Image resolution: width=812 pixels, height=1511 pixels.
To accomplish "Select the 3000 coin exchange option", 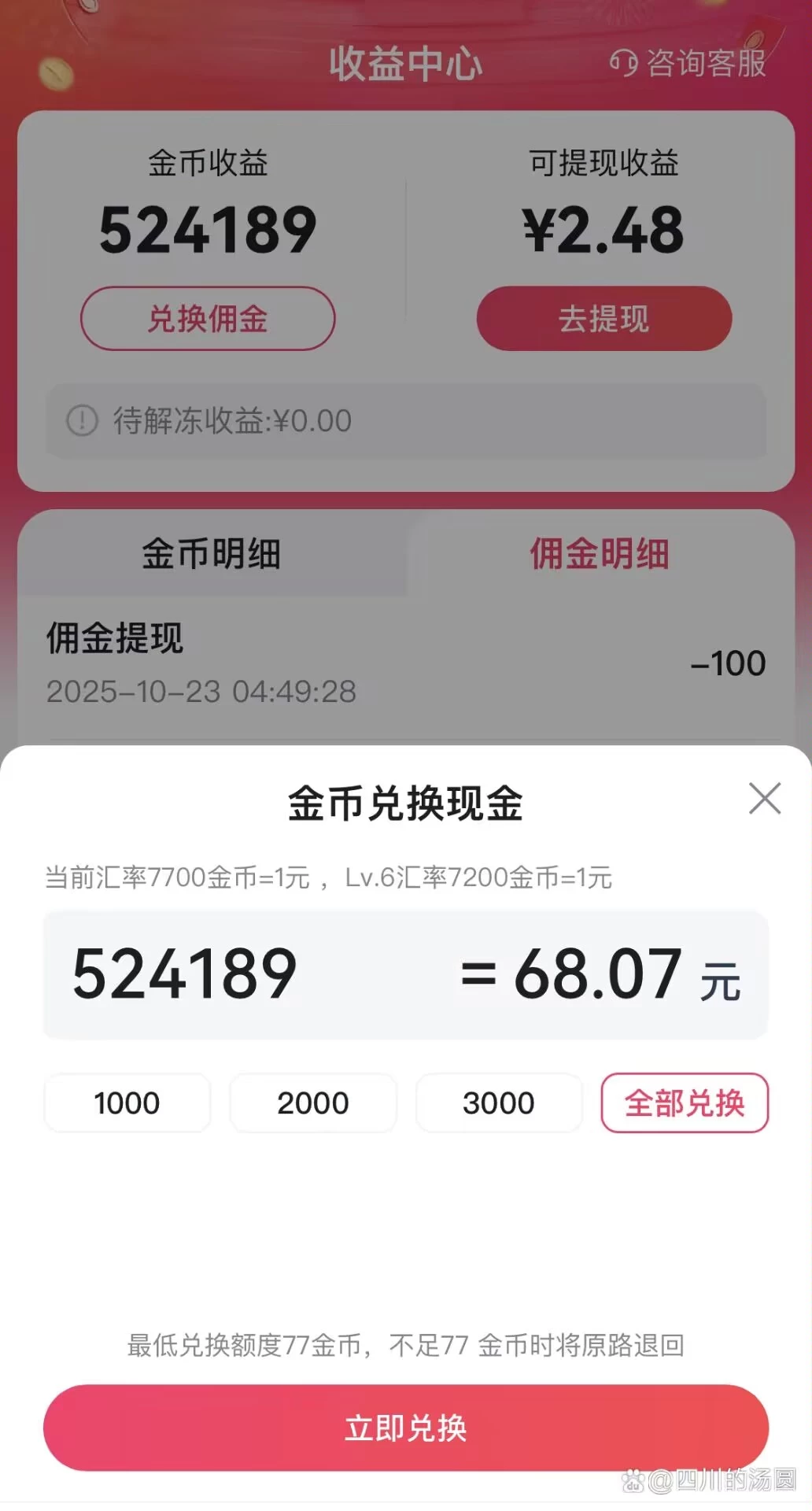I will [499, 1103].
